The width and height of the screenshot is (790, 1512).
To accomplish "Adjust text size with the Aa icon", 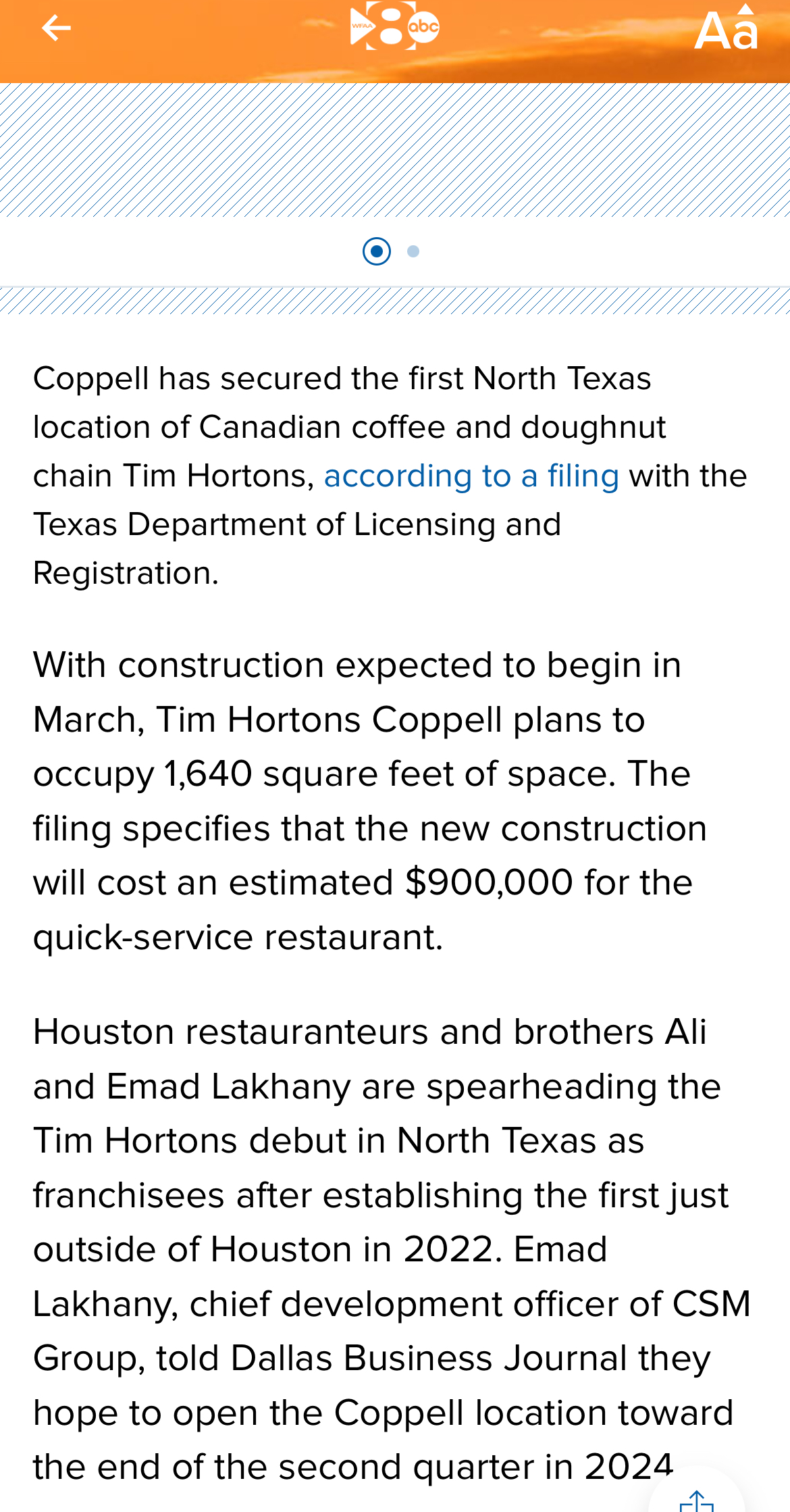I will [x=726, y=30].
